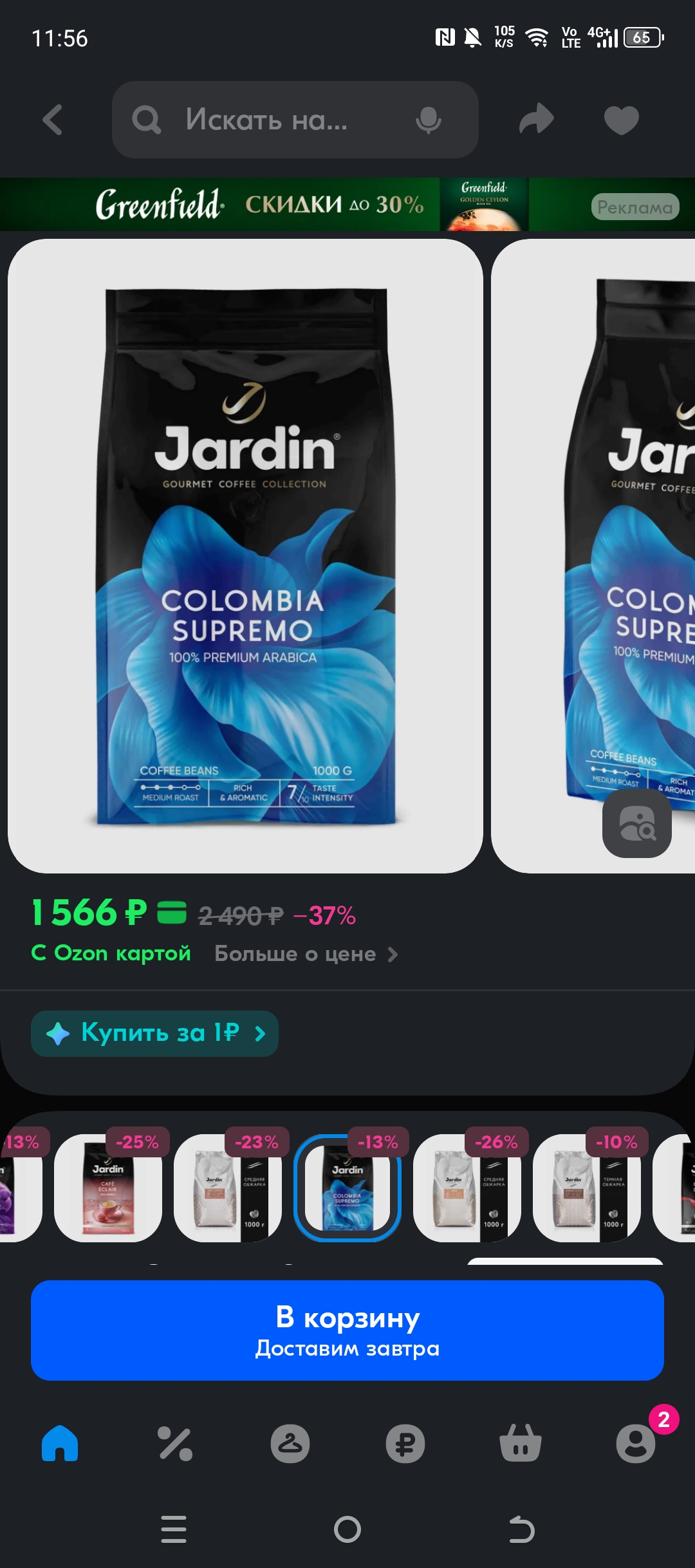
Task: Tap Купить за 1₽ chip
Action: 154,1033
